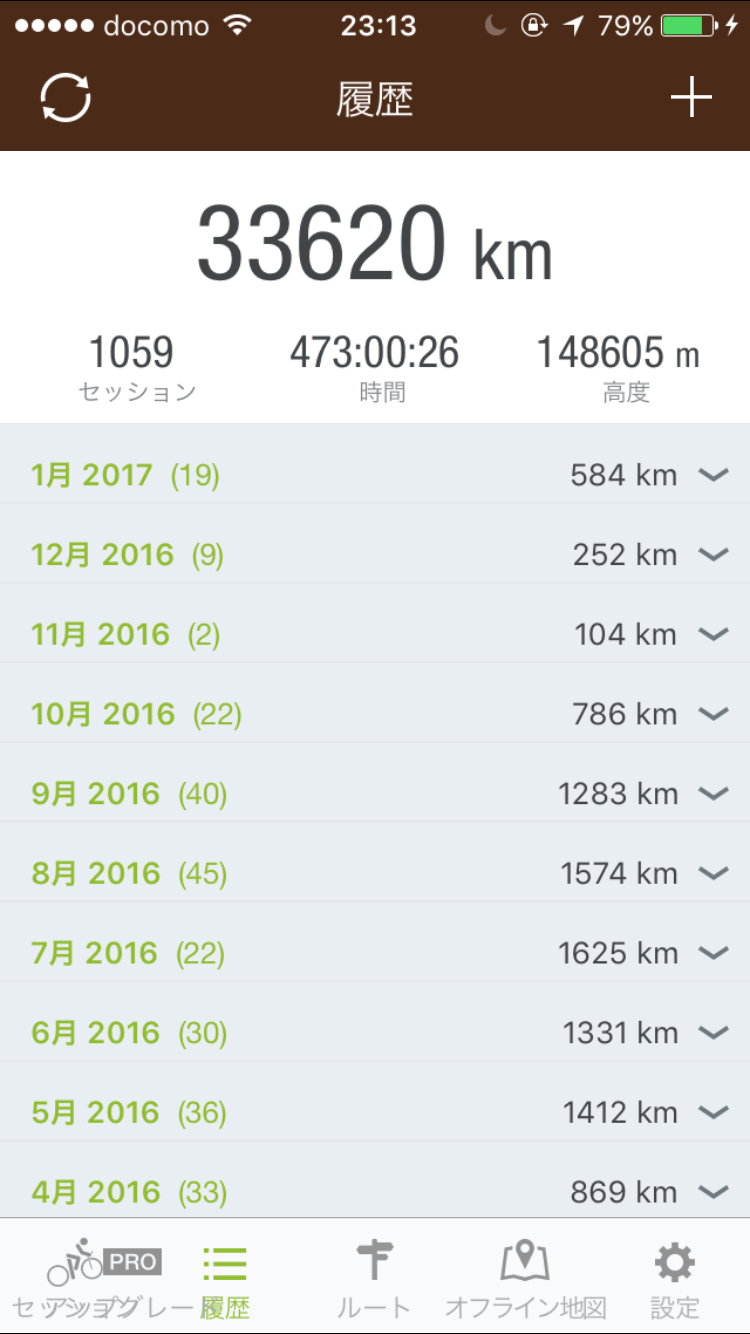Expand the 11月 2016 month row

tap(375, 635)
